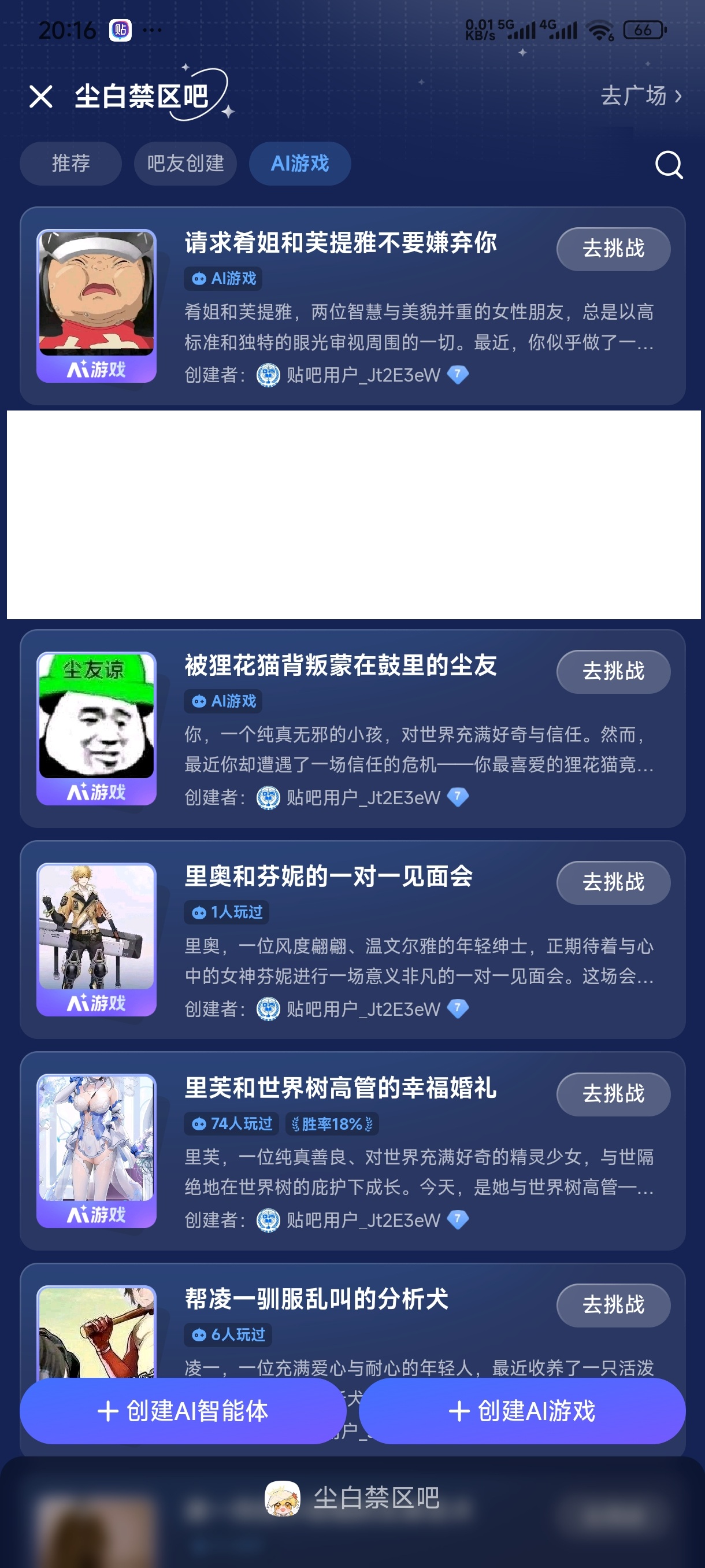Open the 请求肴姐和芙提雅不要嫌弃你 game card

pyautogui.click(x=340, y=243)
